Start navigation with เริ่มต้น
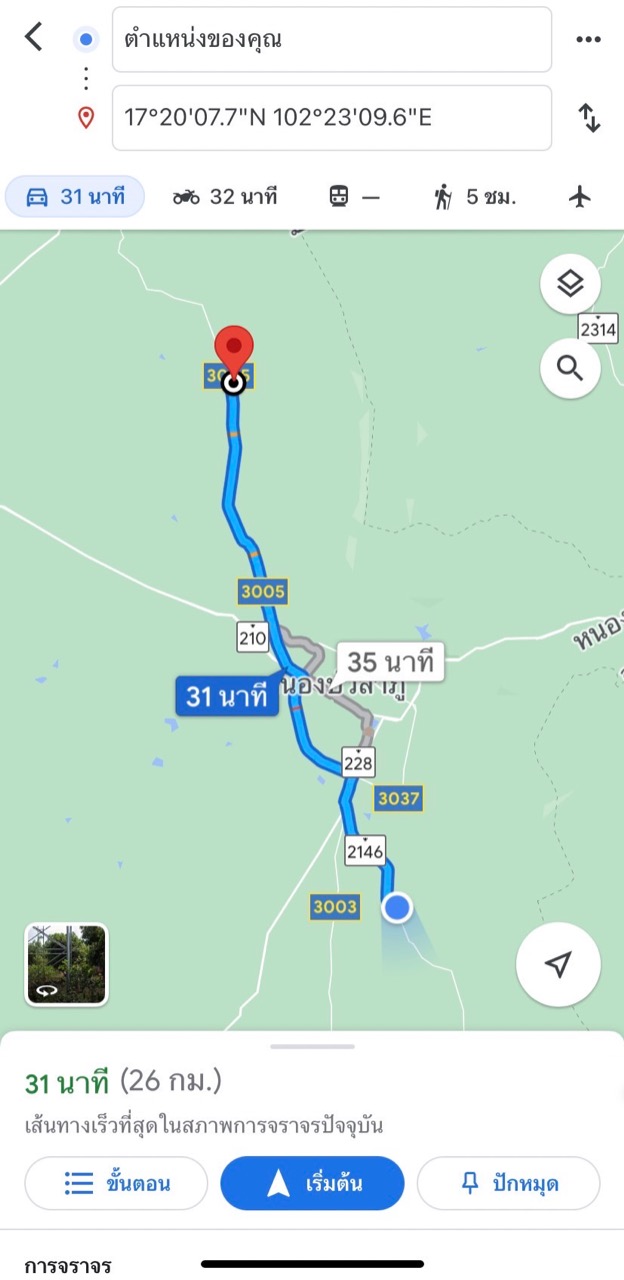The width and height of the screenshot is (624, 1280). point(312,1184)
